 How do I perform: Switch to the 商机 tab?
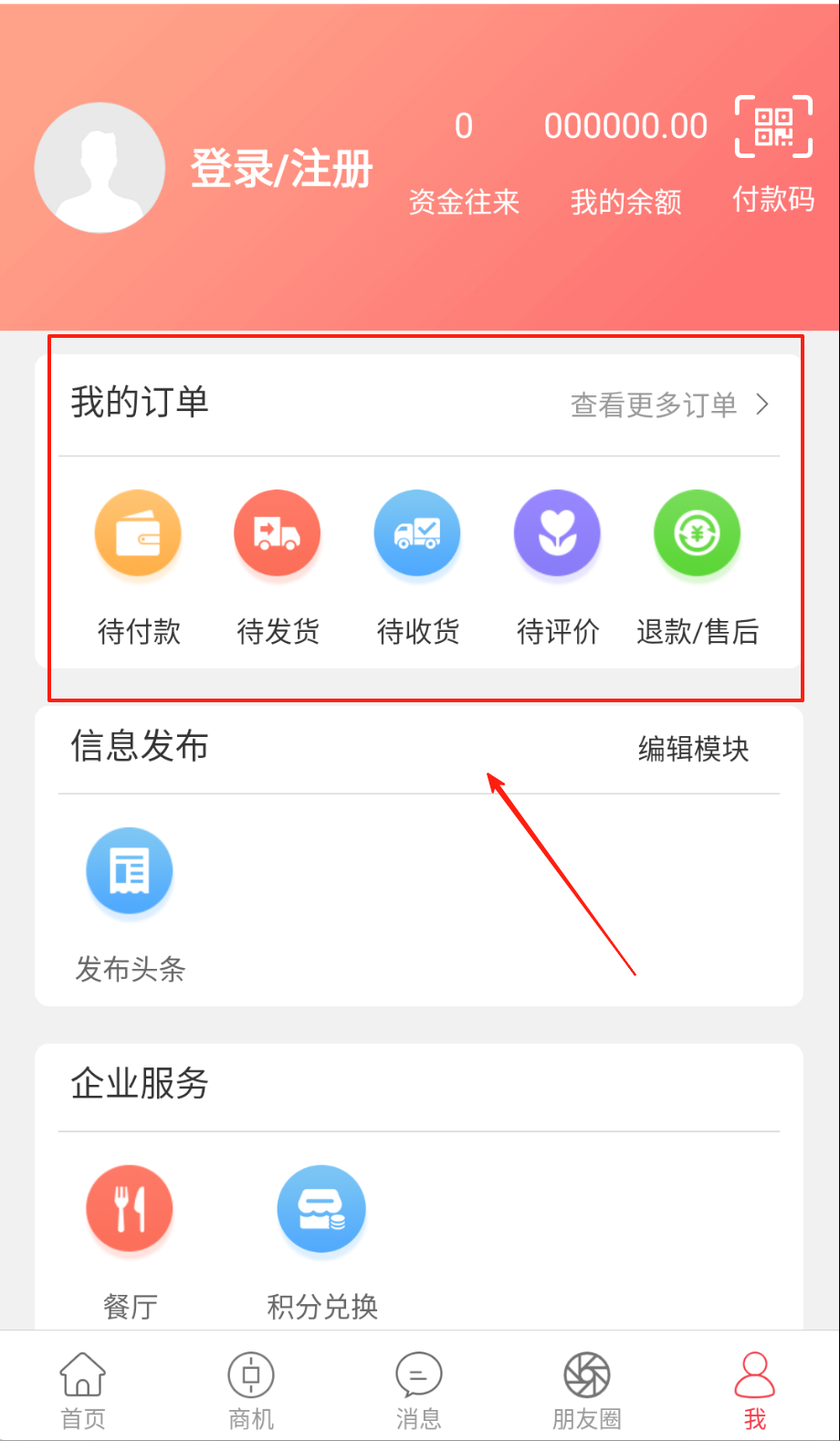[251, 1390]
